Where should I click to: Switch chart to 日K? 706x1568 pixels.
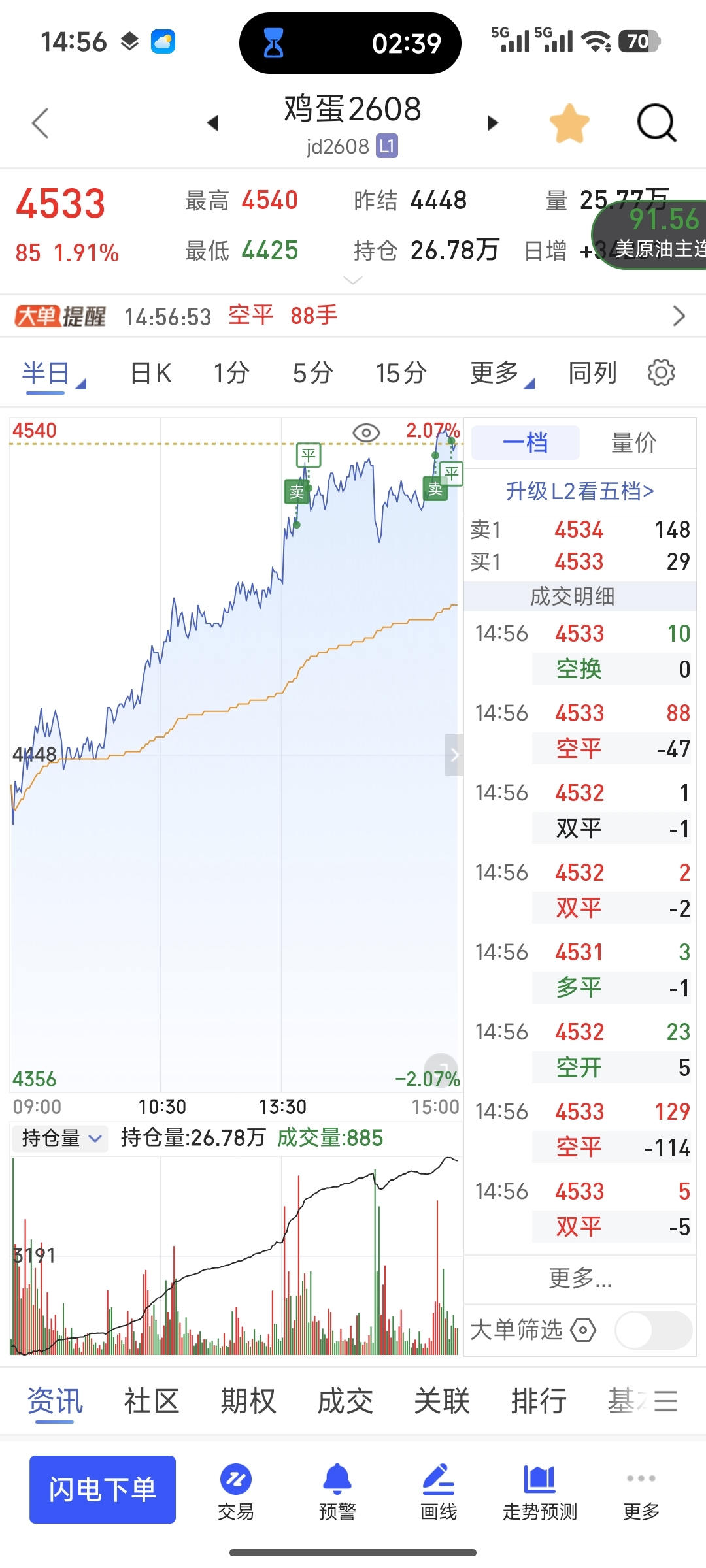[151, 373]
